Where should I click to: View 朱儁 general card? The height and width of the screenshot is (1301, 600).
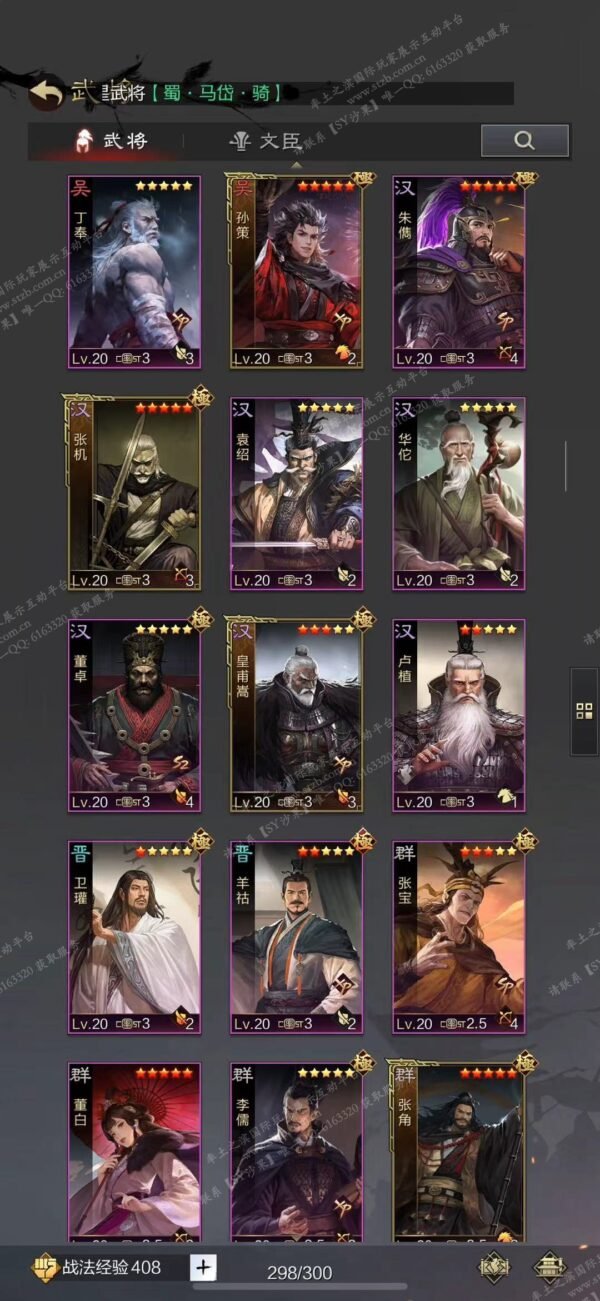458,272
